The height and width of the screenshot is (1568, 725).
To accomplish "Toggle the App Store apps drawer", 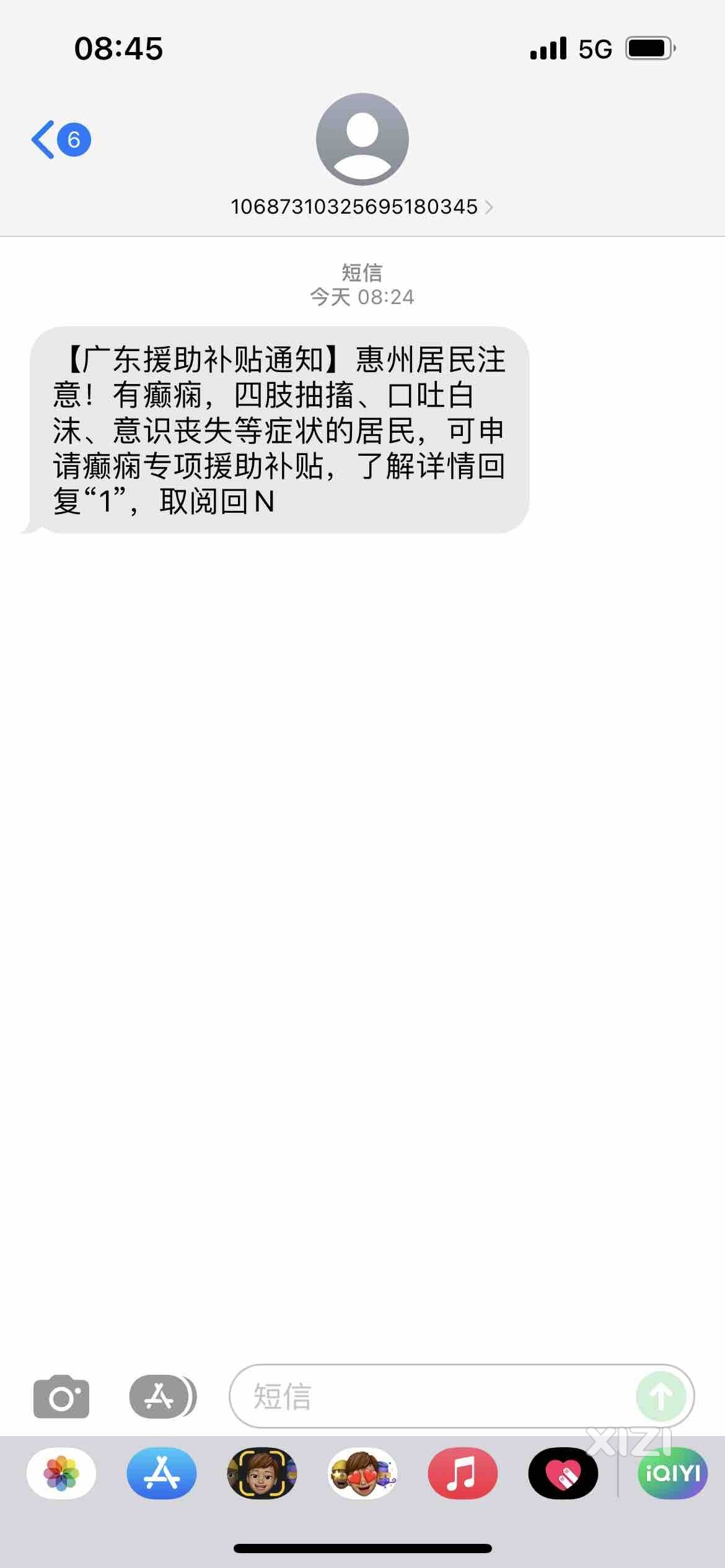I will click(x=162, y=1397).
